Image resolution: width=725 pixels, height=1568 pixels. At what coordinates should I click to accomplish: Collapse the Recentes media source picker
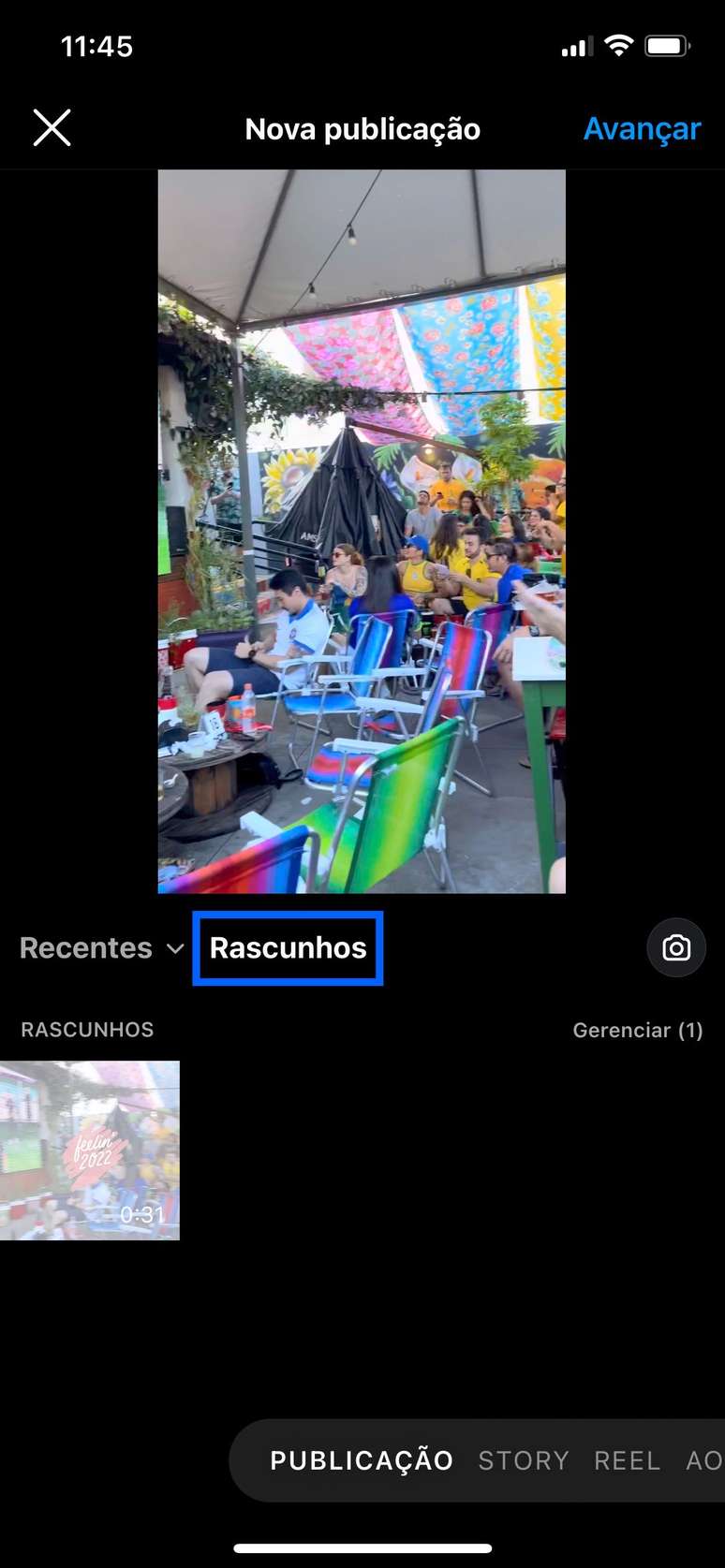pyautogui.click(x=100, y=947)
